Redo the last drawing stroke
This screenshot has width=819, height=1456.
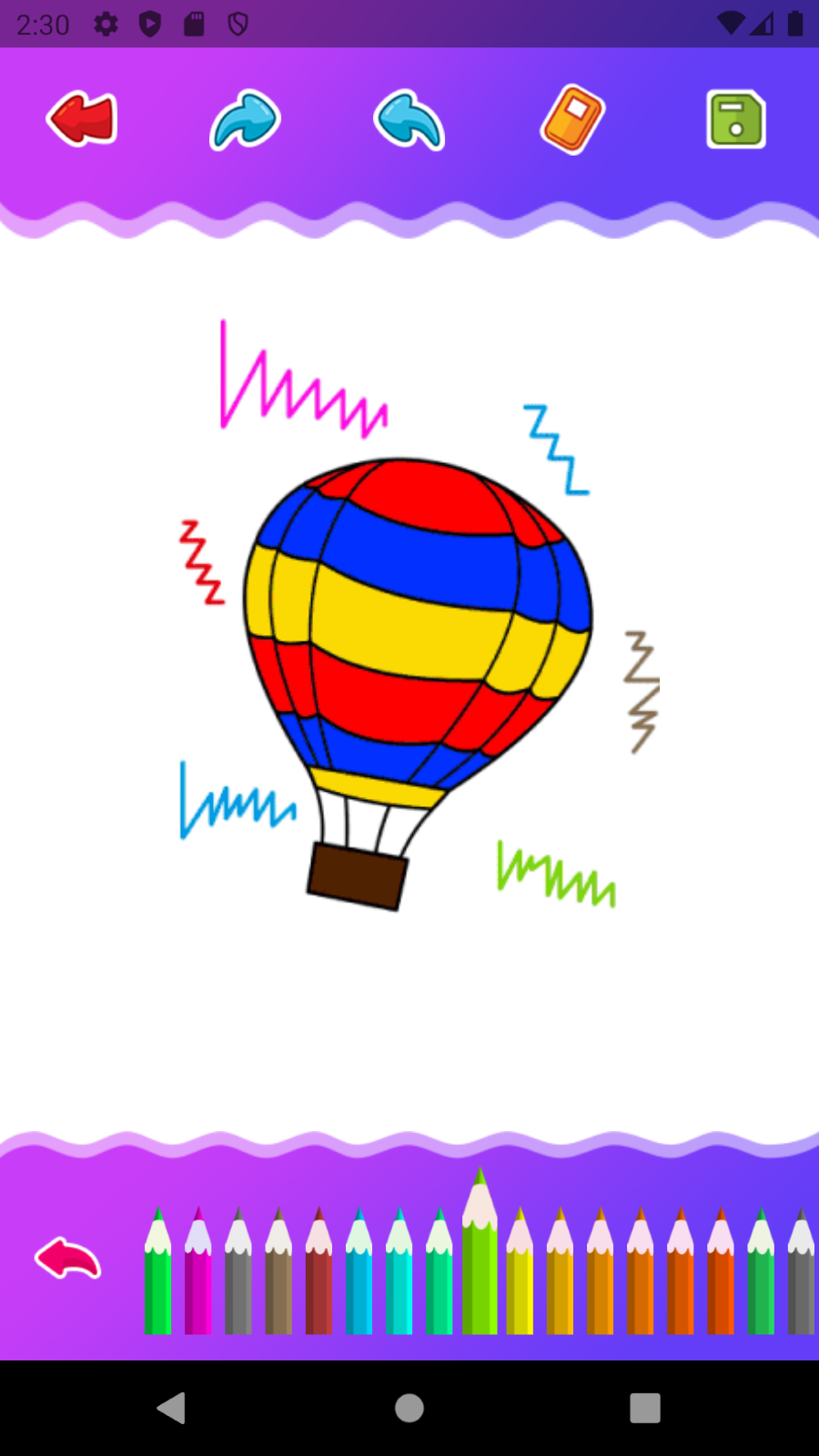(x=245, y=119)
